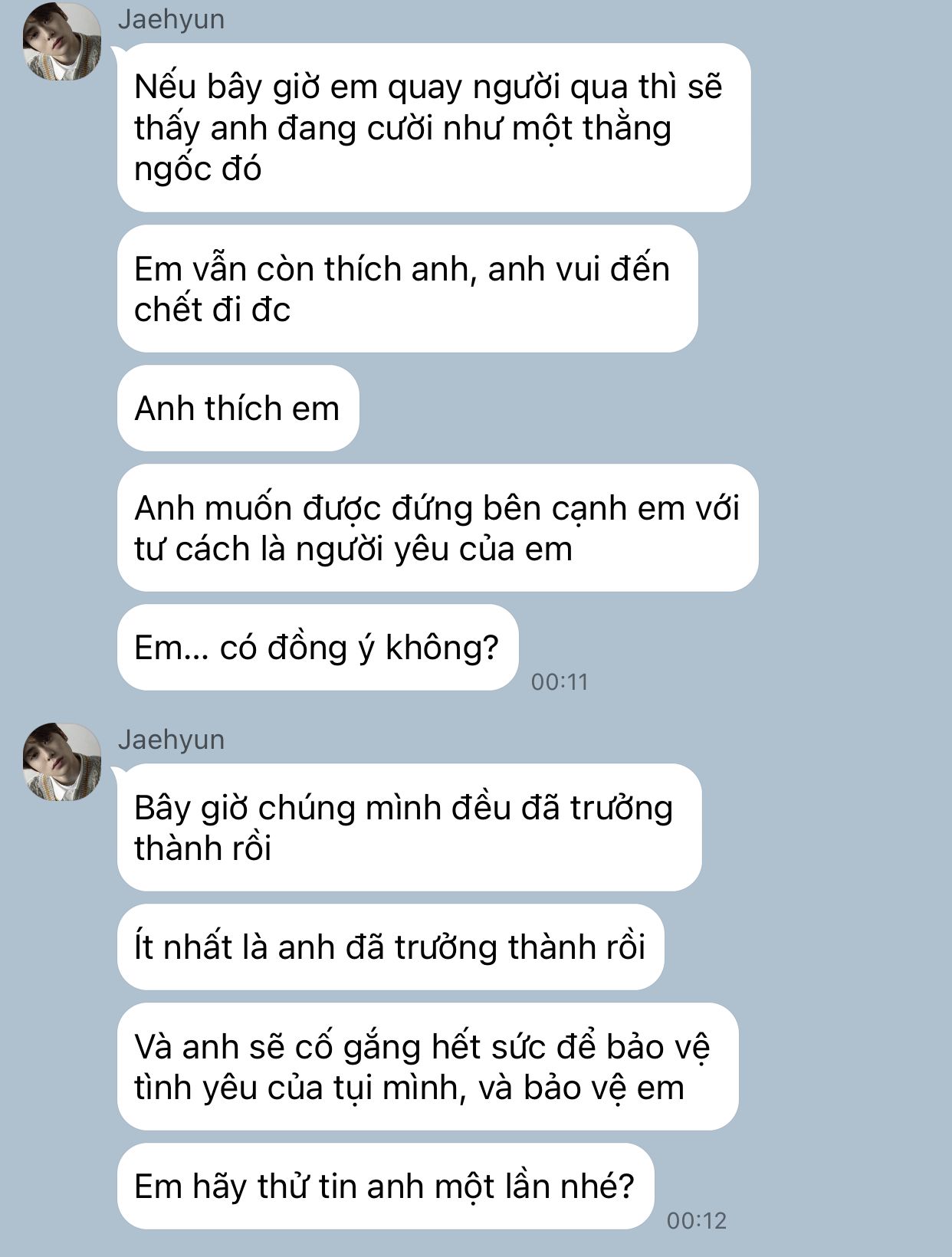The height and width of the screenshot is (1257, 952).
Task: Open Jaehyun's avatar beside the "Nếu bây giờ" message
Action: (62, 42)
